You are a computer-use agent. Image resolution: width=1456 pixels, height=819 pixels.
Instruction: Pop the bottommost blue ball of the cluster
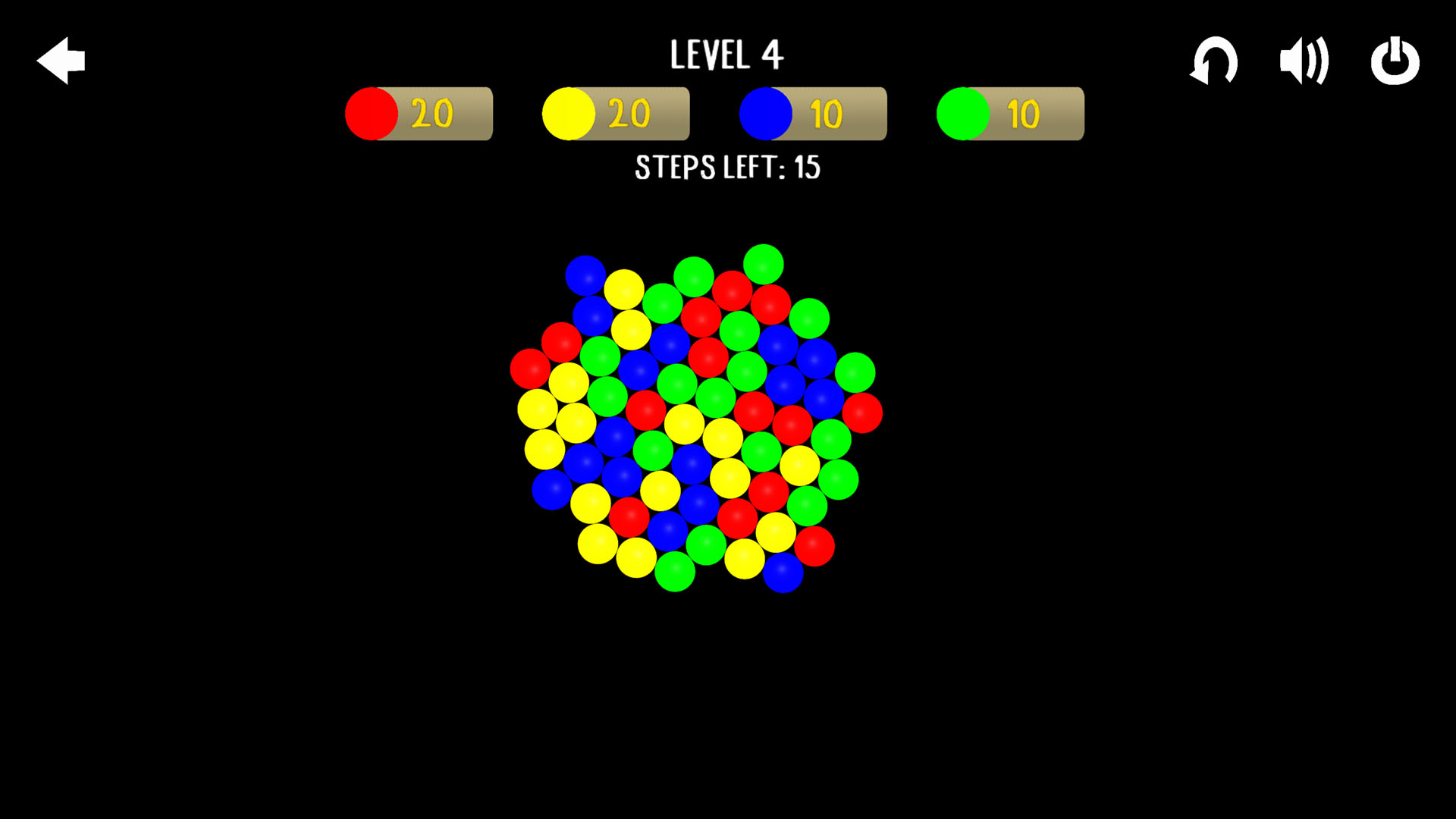pyautogui.click(x=783, y=573)
